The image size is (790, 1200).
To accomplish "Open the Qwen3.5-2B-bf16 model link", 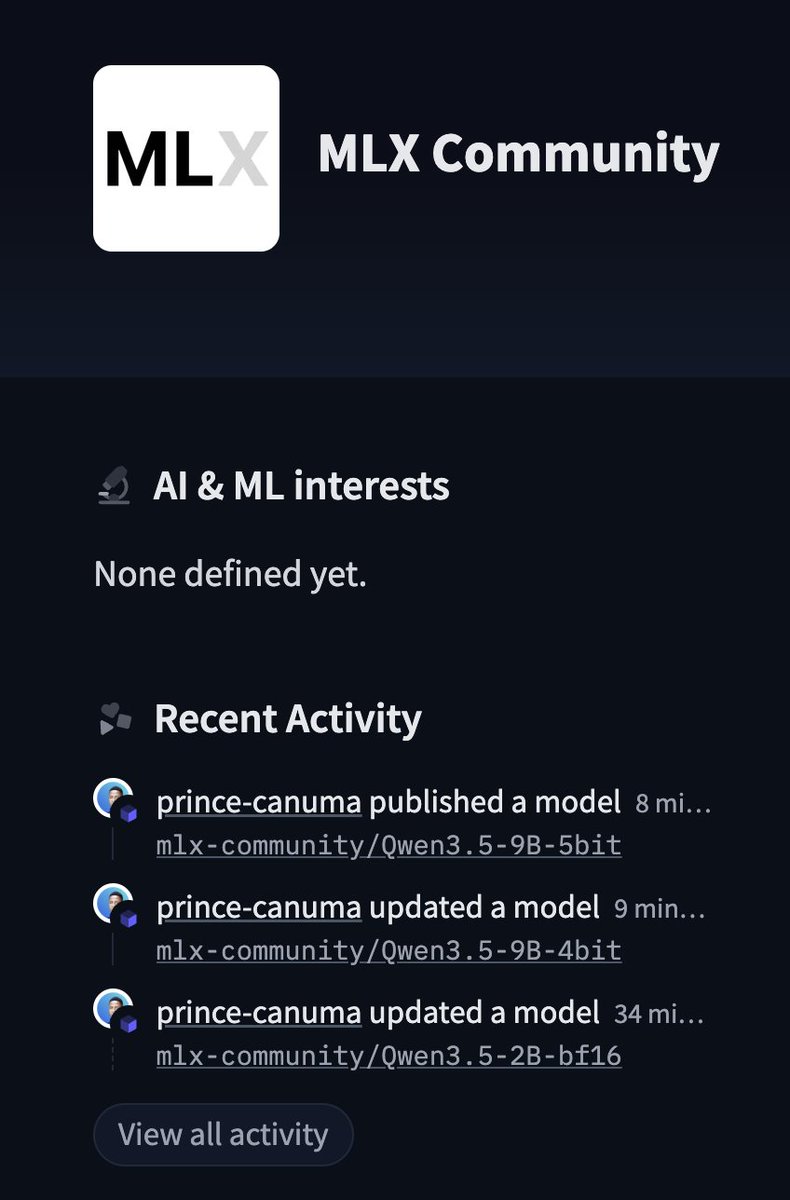I will point(388,1056).
